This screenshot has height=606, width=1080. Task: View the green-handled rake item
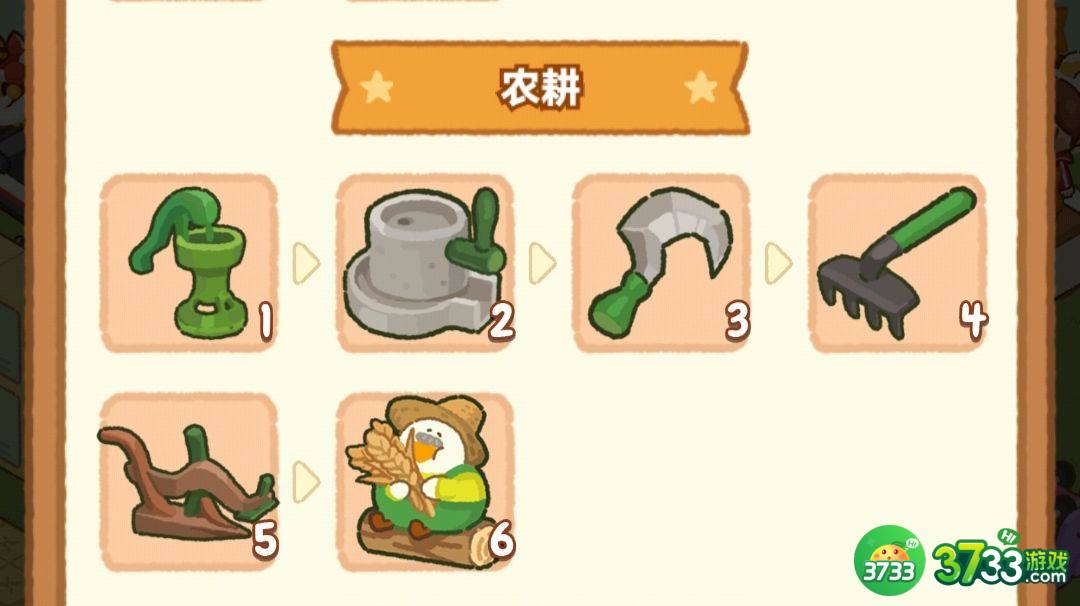click(x=896, y=264)
